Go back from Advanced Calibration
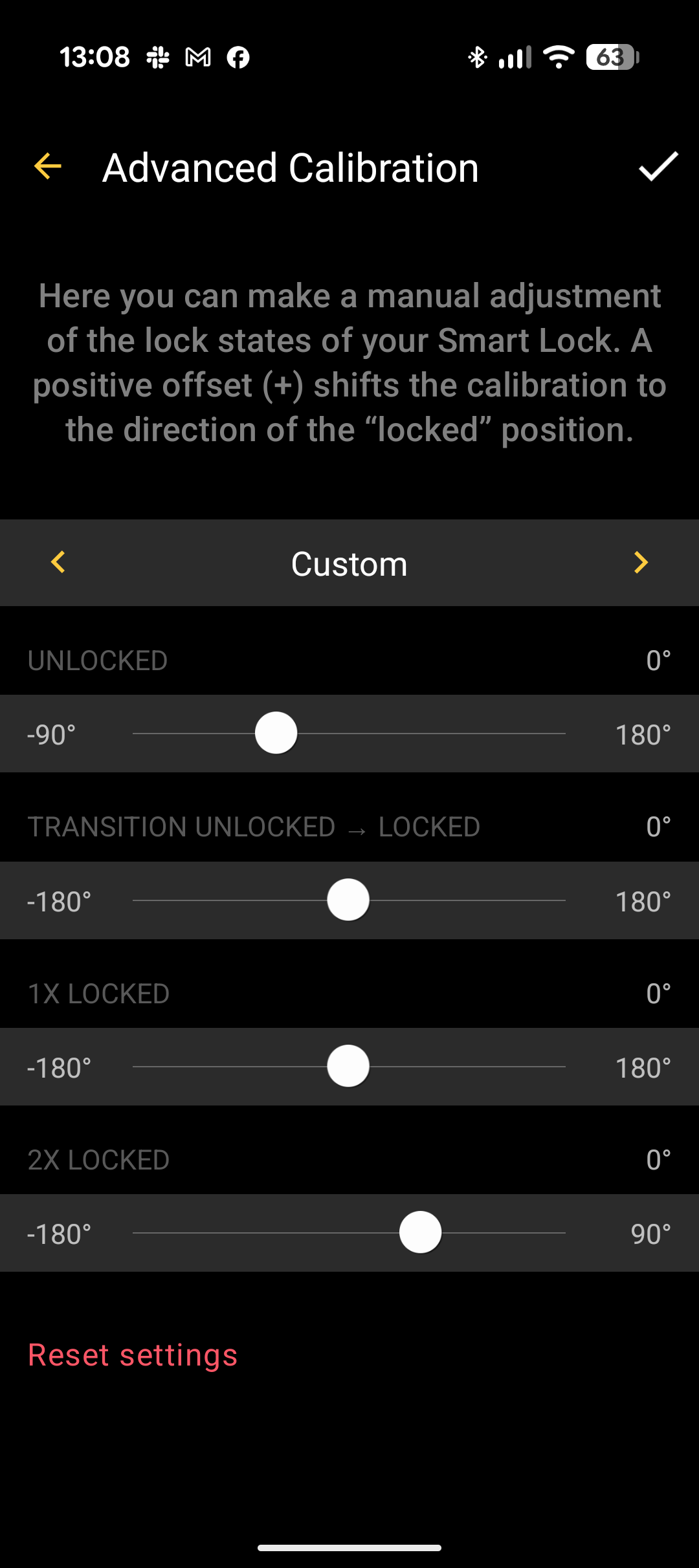The height and width of the screenshot is (1568, 699). point(48,167)
